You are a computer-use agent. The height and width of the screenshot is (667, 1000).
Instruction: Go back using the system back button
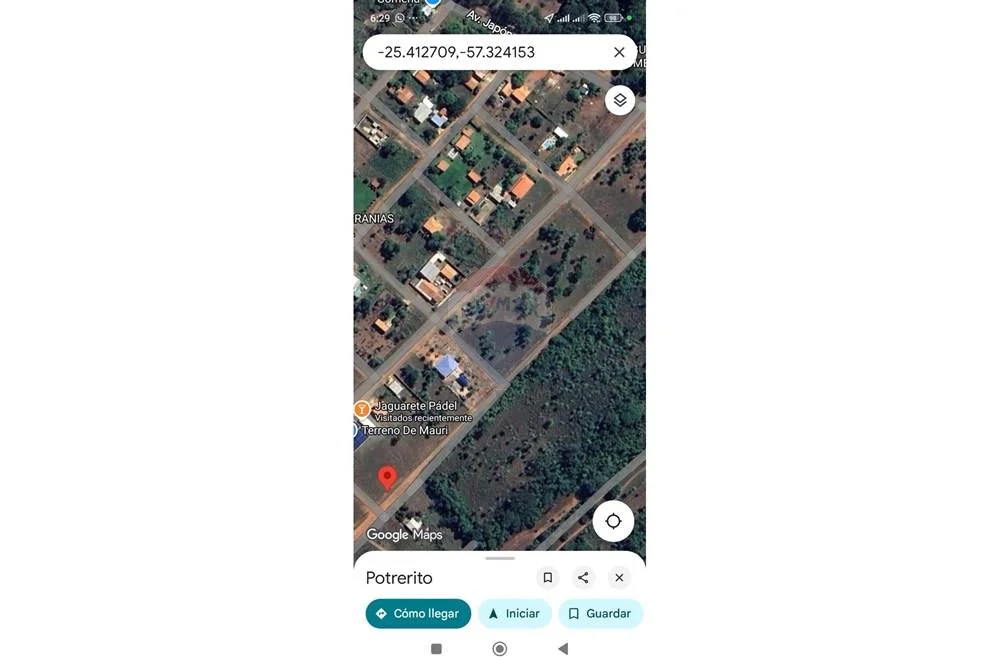[563, 649]
